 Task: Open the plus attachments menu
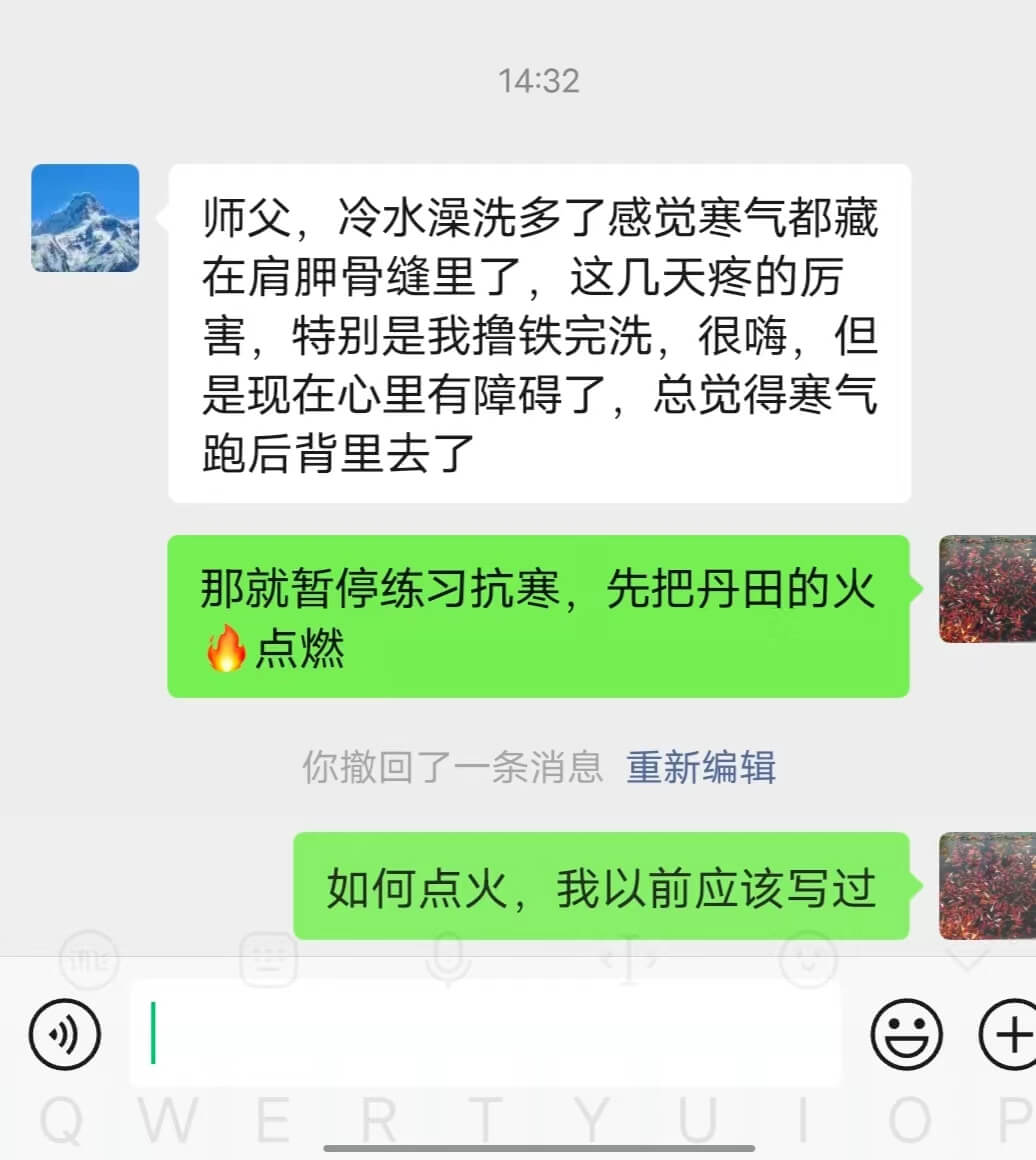1008,1033
